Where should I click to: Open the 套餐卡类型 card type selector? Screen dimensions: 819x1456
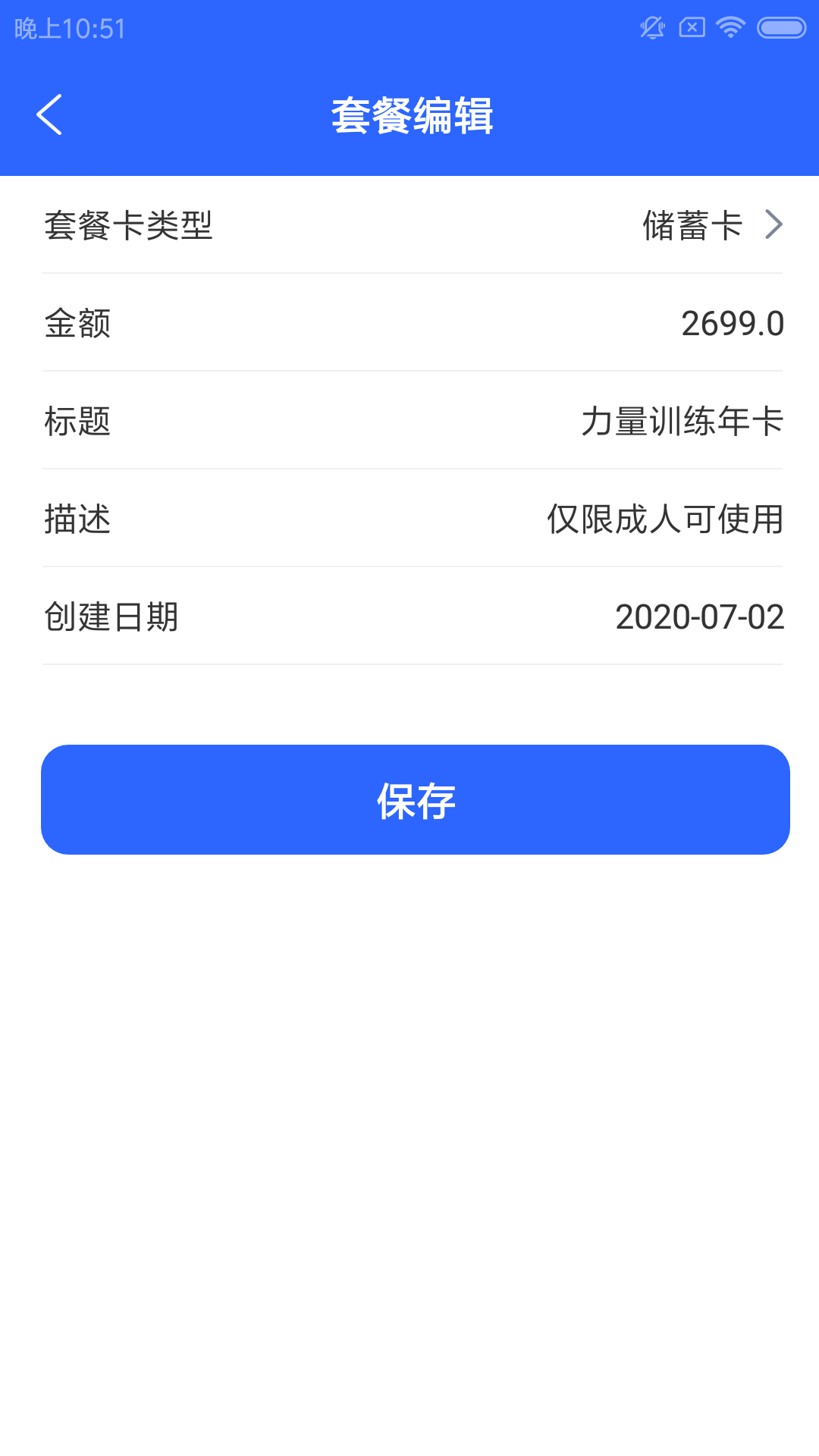[409, 224]
